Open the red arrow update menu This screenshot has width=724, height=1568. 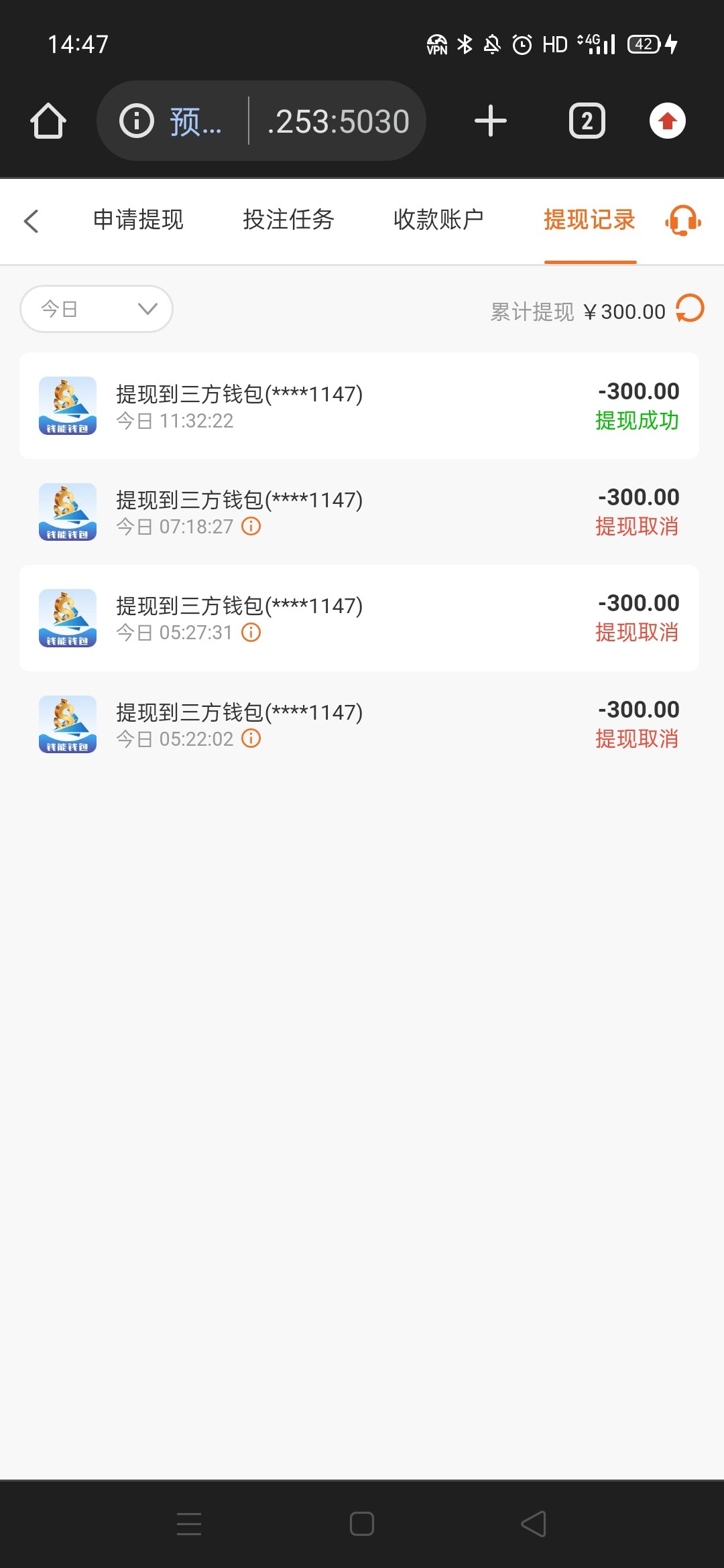668,121
